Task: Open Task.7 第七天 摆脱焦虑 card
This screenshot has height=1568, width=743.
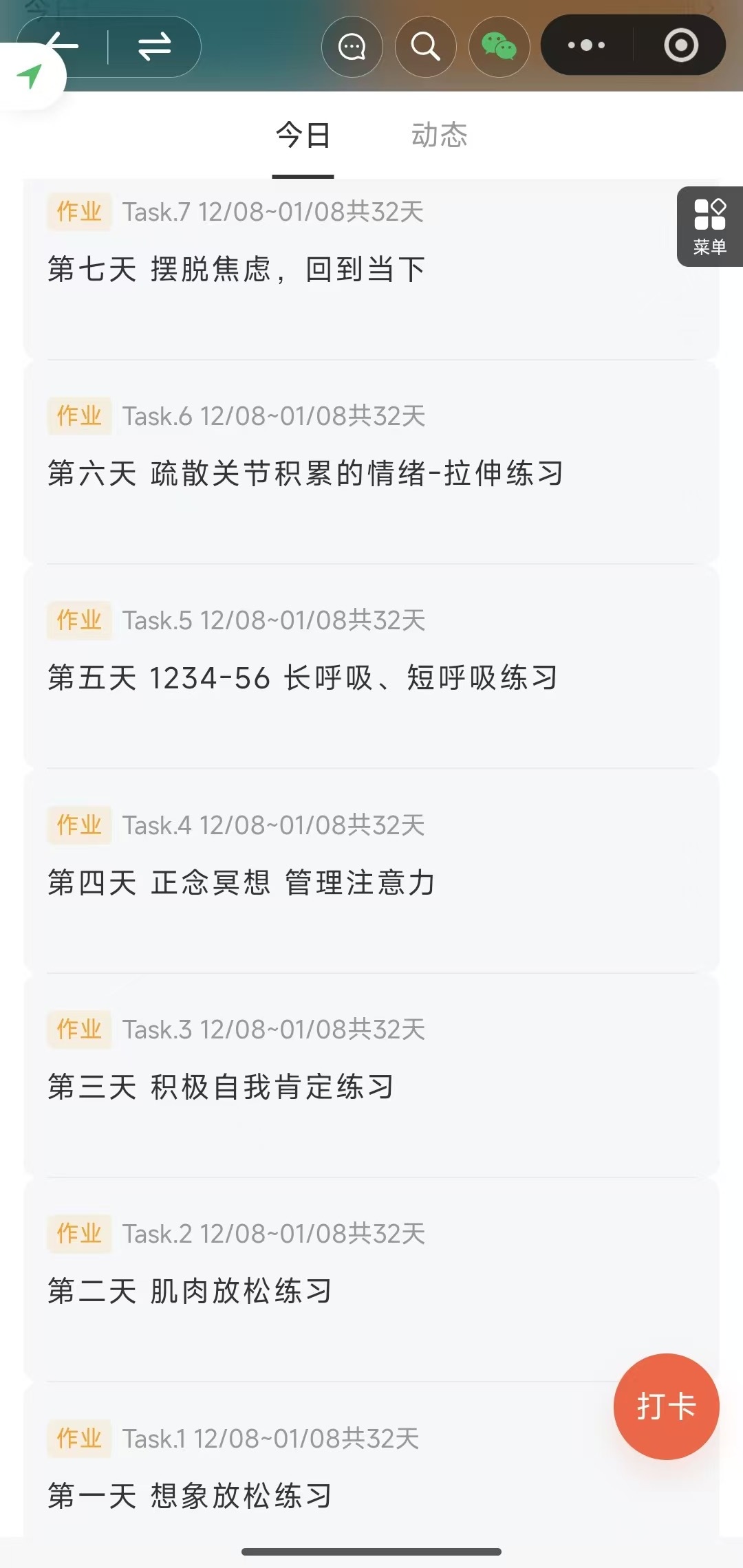Action: tap(344, 268)
